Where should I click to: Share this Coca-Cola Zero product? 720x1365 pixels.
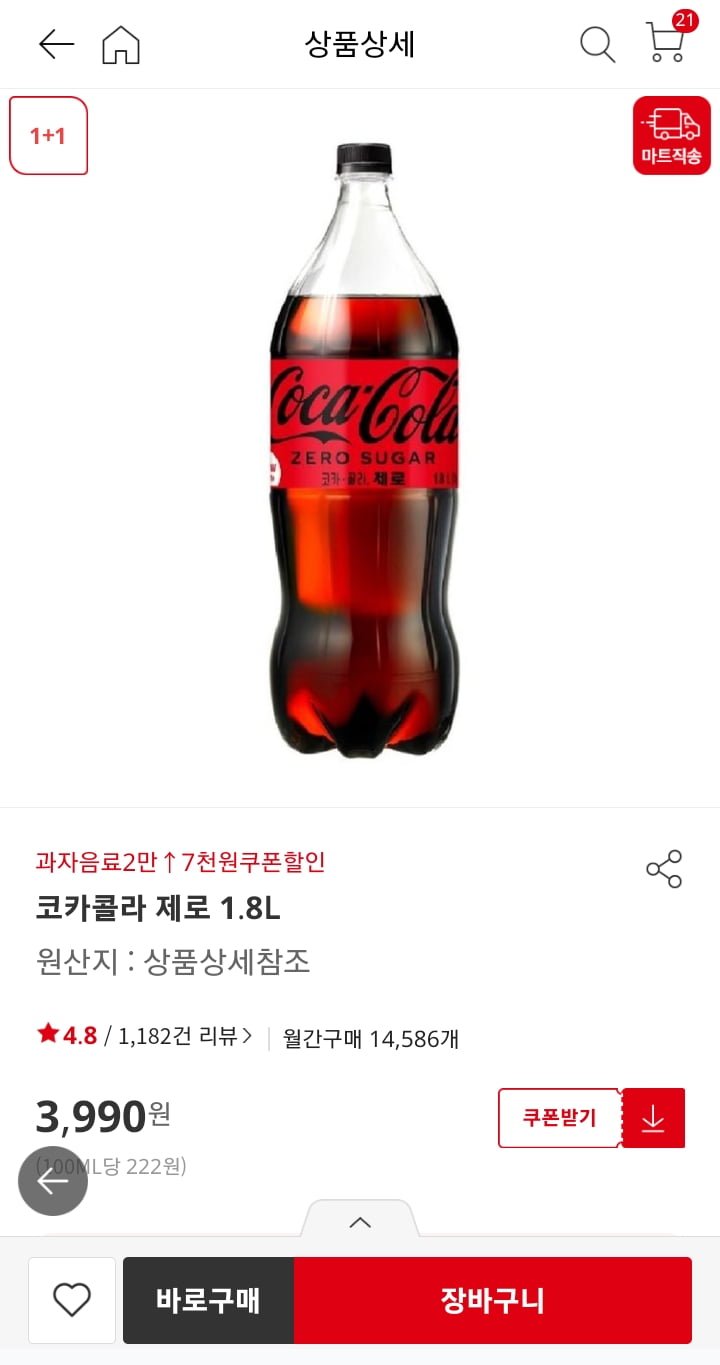tap(664, 869)
